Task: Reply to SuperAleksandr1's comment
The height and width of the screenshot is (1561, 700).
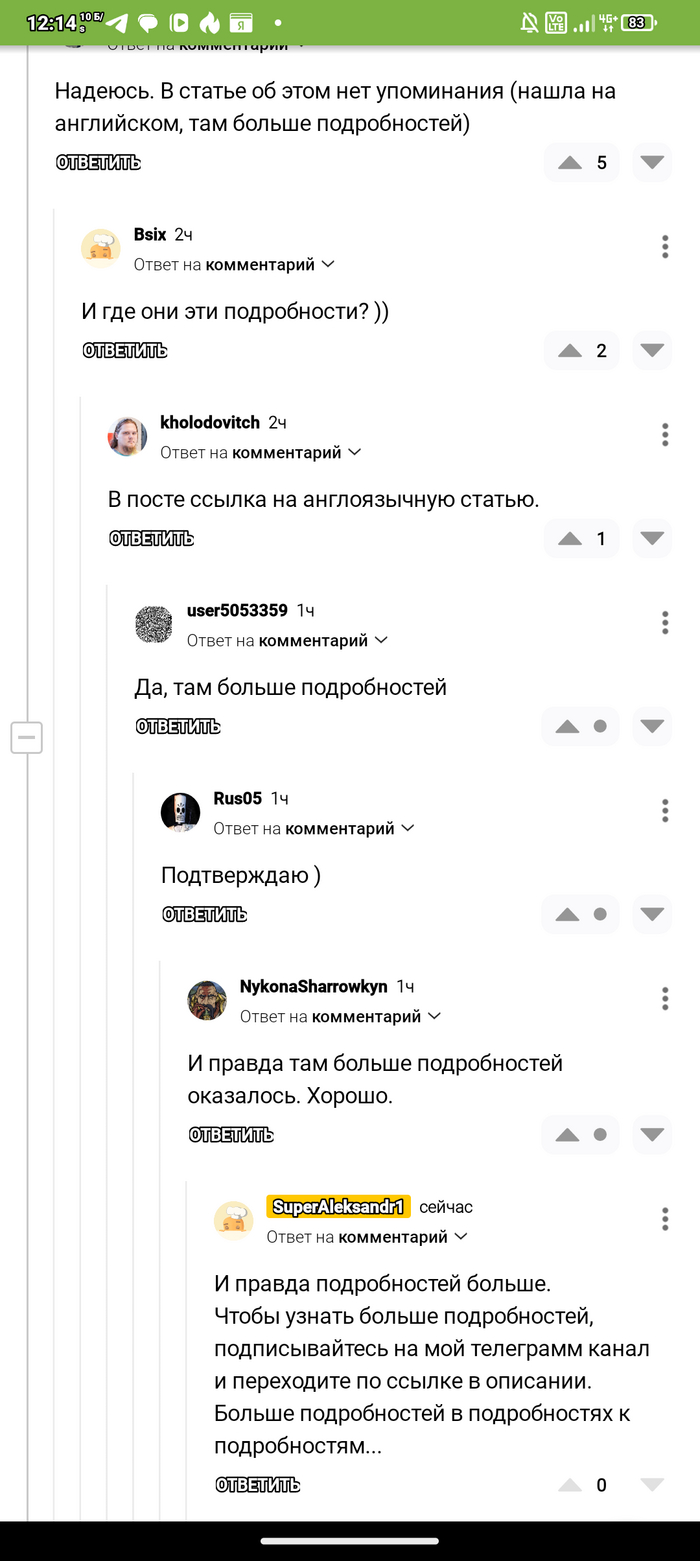Action: (x=257, y=1486)
